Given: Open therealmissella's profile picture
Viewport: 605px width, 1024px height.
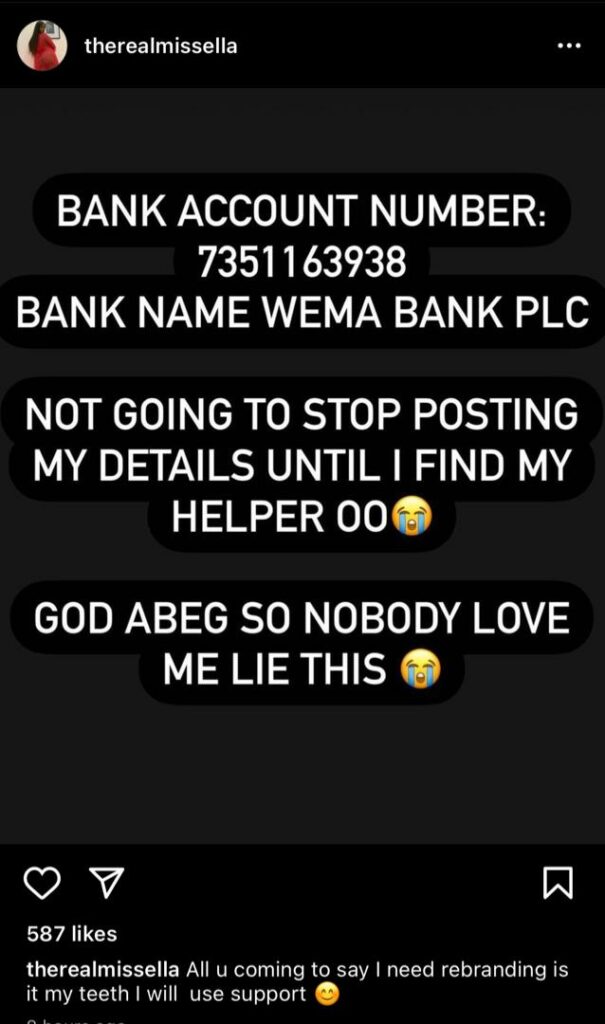Looking at the screenshot, I should pos(42,46).
